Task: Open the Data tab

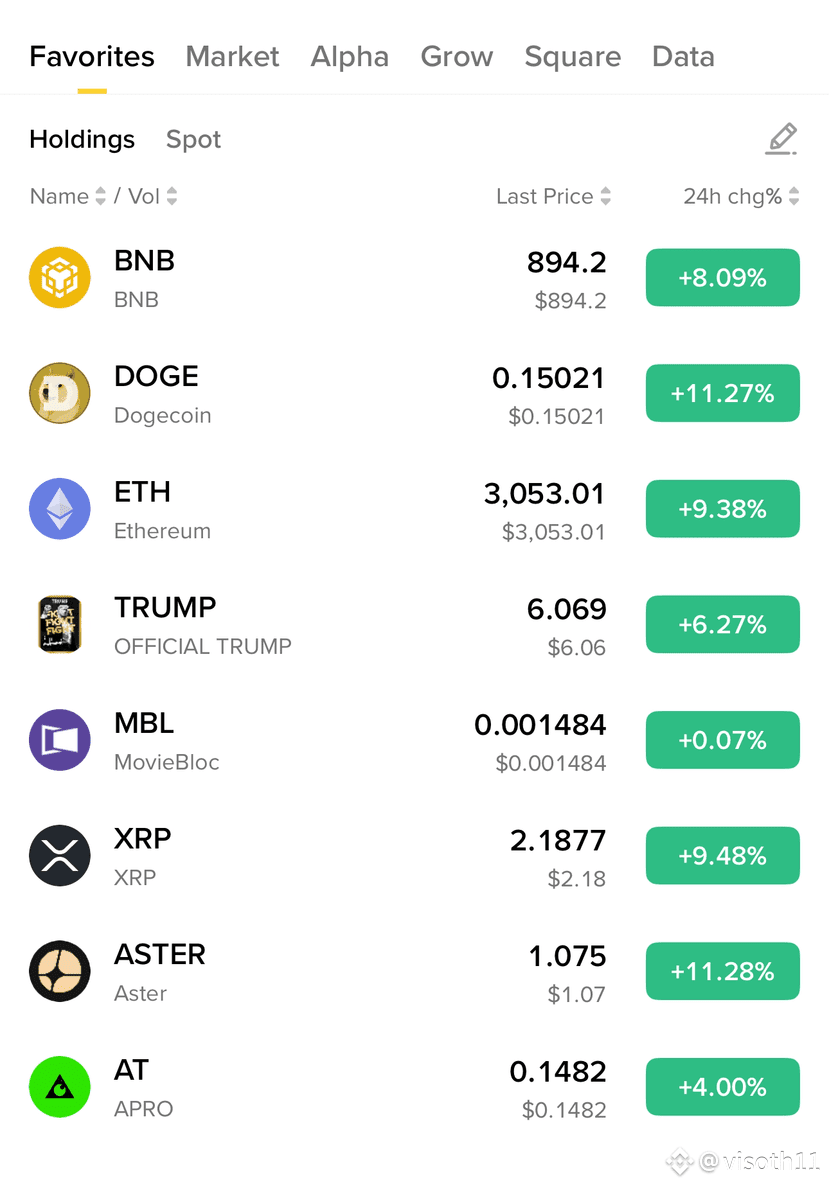Action: pyautogui.click(x=683, y=57)
